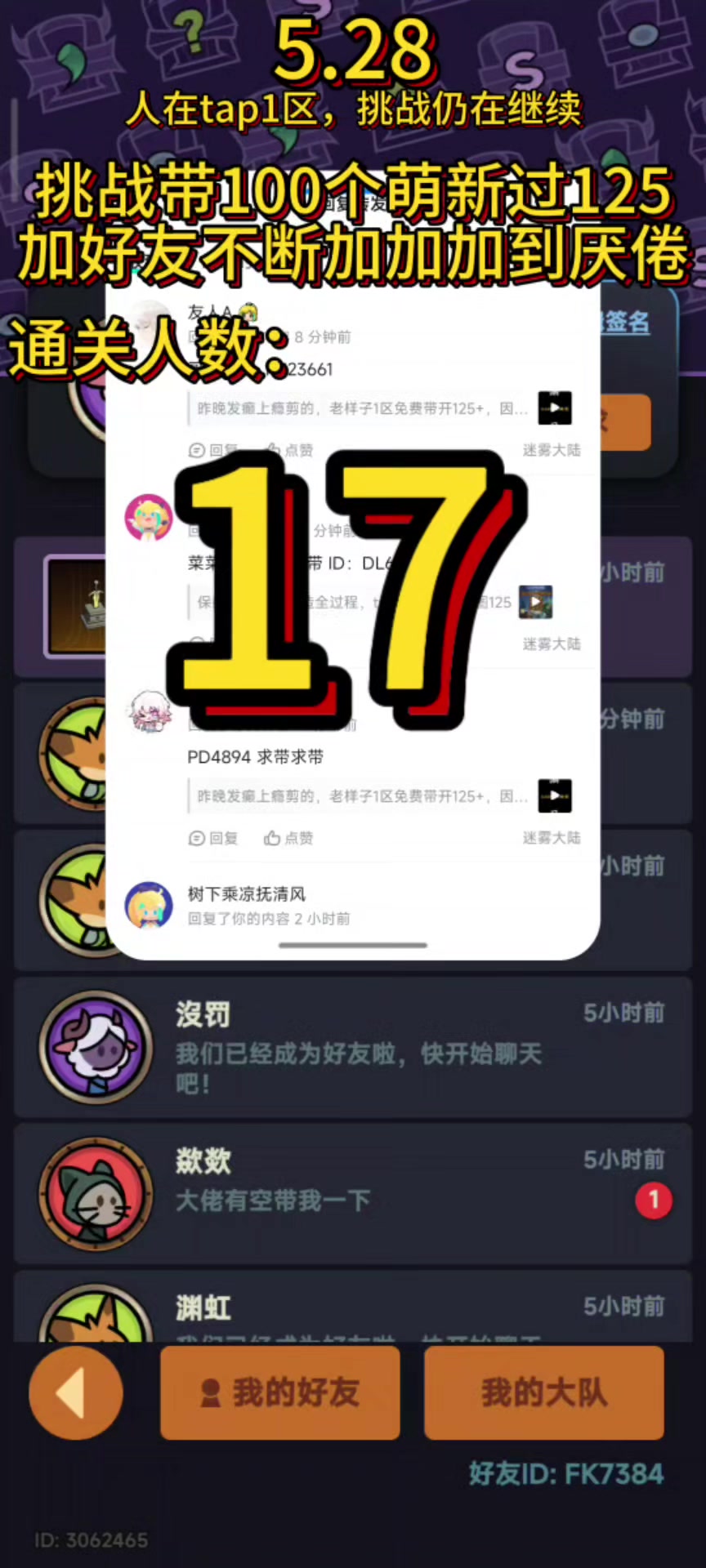Image resolution: width=706 pixels, height=1568 pixels.
Task: Open the chat with 沒罚
Action: [353, 1048]
